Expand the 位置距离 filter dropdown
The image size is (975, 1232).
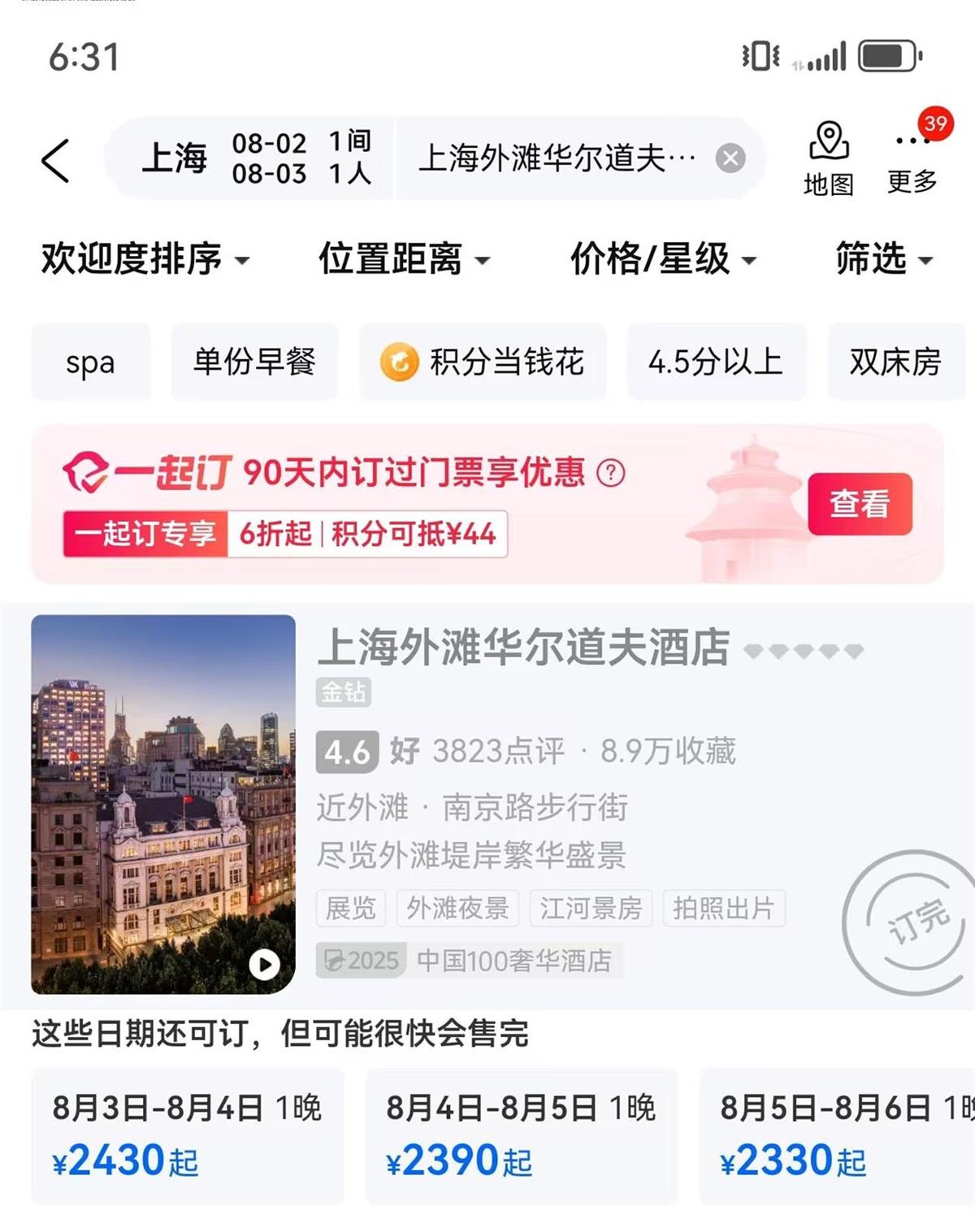404,260
